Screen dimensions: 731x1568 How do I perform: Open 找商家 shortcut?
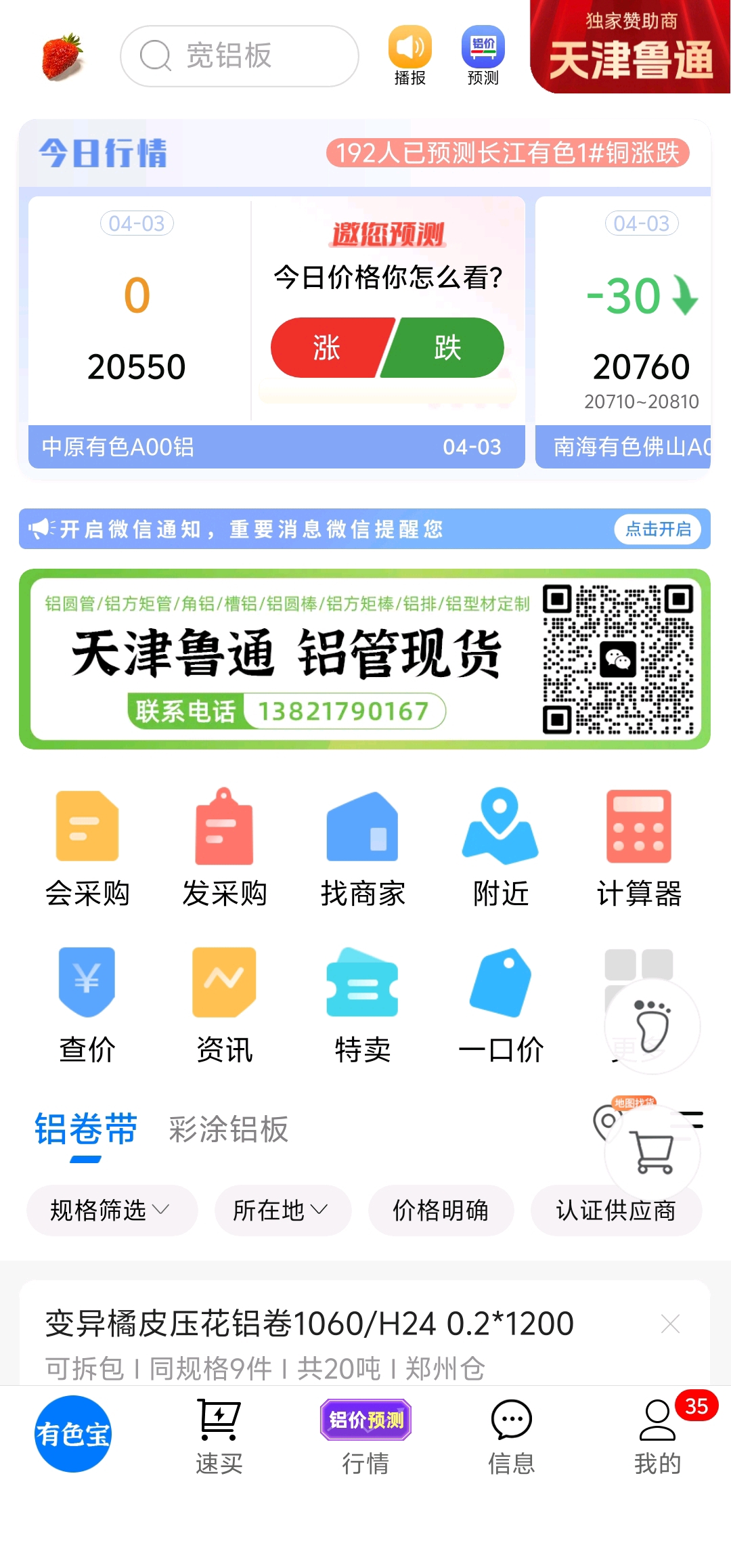(363, 849)
